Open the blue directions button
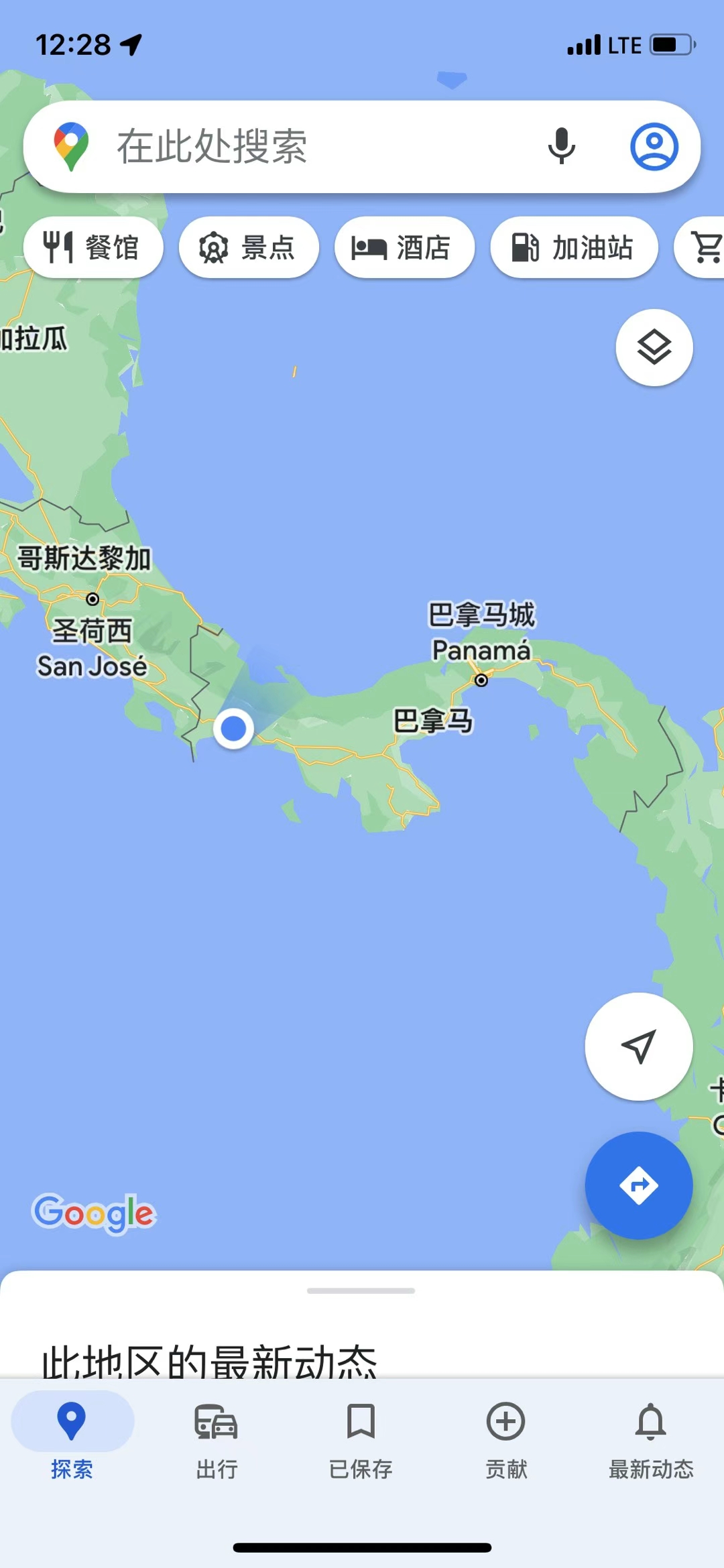 (638, 1185)
